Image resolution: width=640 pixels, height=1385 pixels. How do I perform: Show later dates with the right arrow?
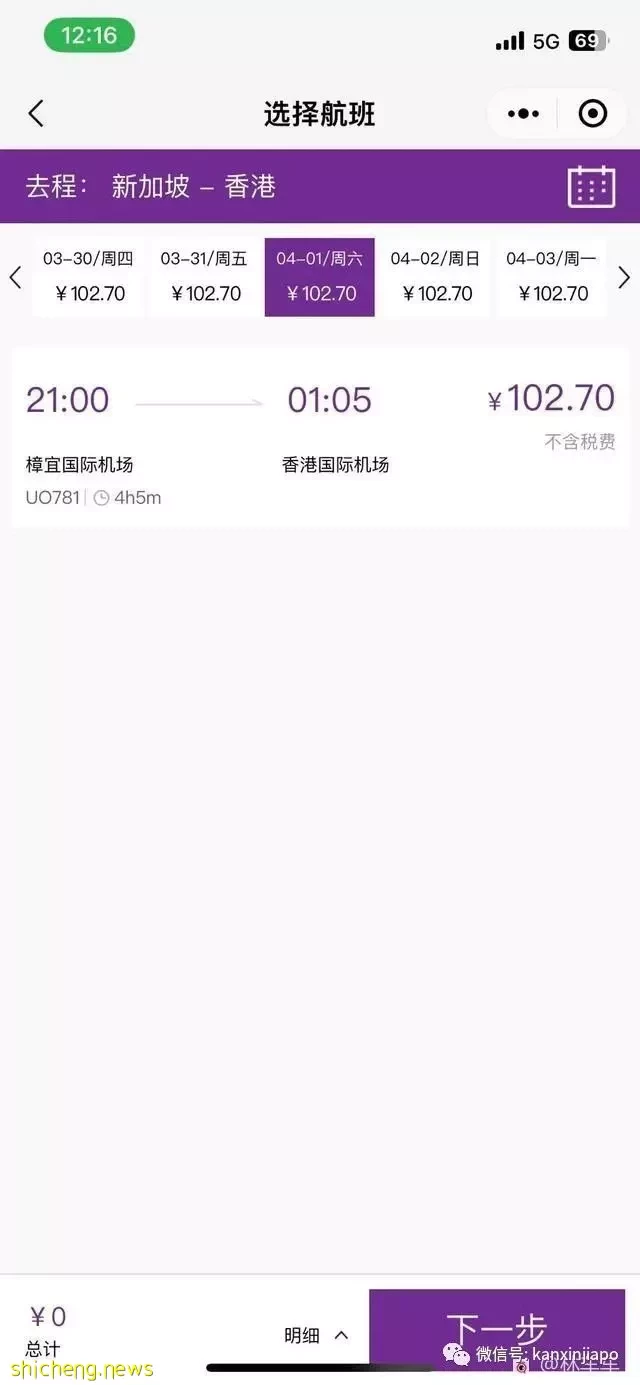pyautogui.click(x=624, y=277)
